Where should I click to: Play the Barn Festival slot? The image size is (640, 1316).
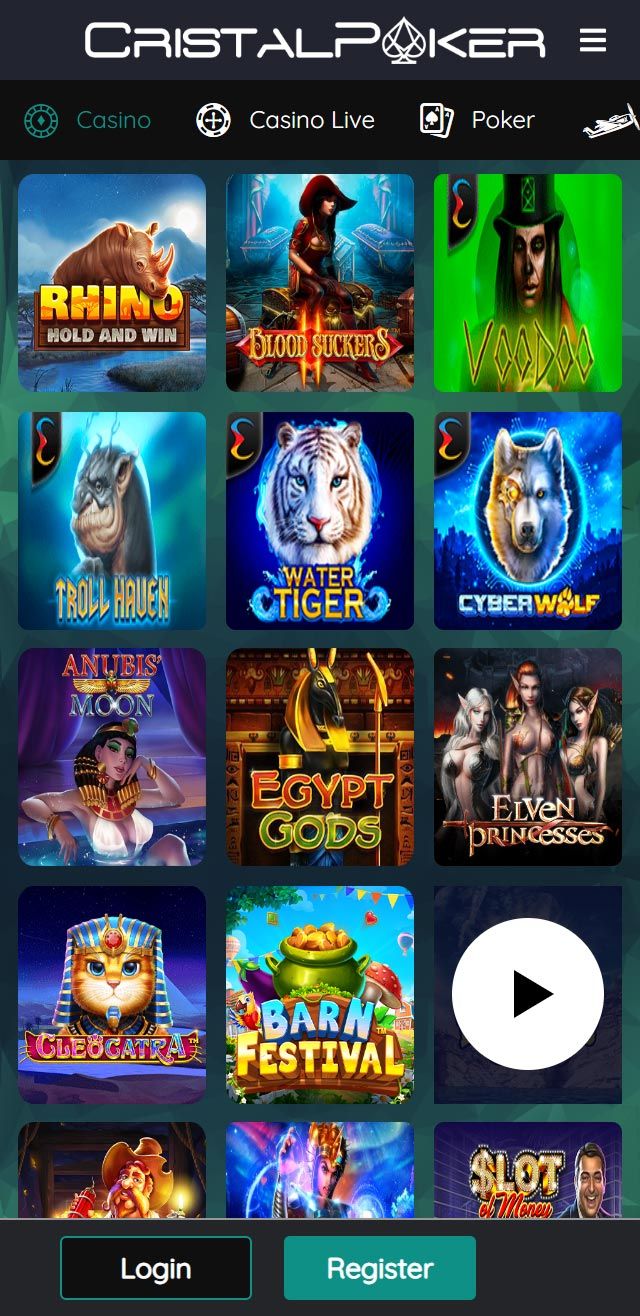(320, 995)
